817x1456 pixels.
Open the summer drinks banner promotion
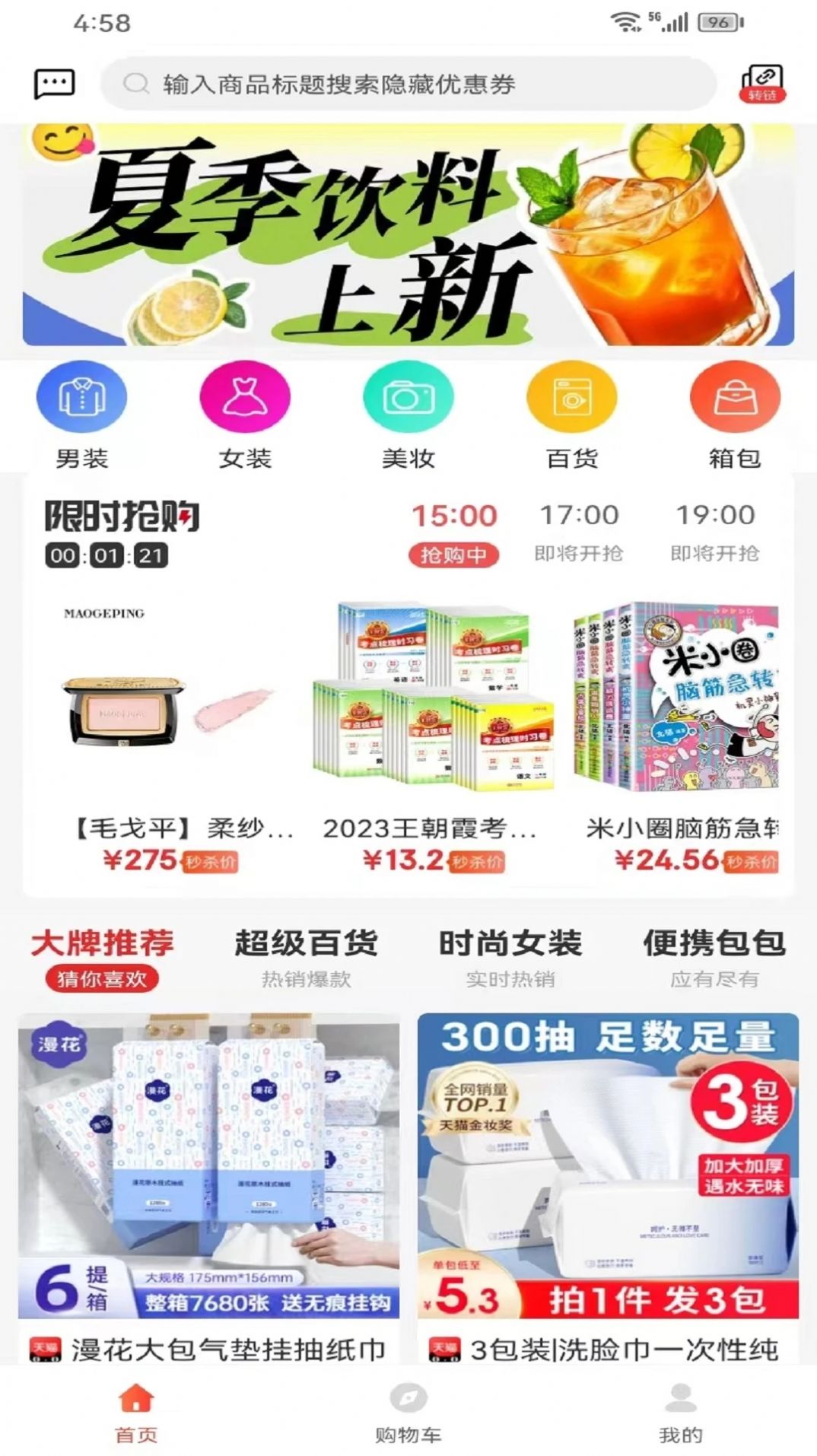408,236
